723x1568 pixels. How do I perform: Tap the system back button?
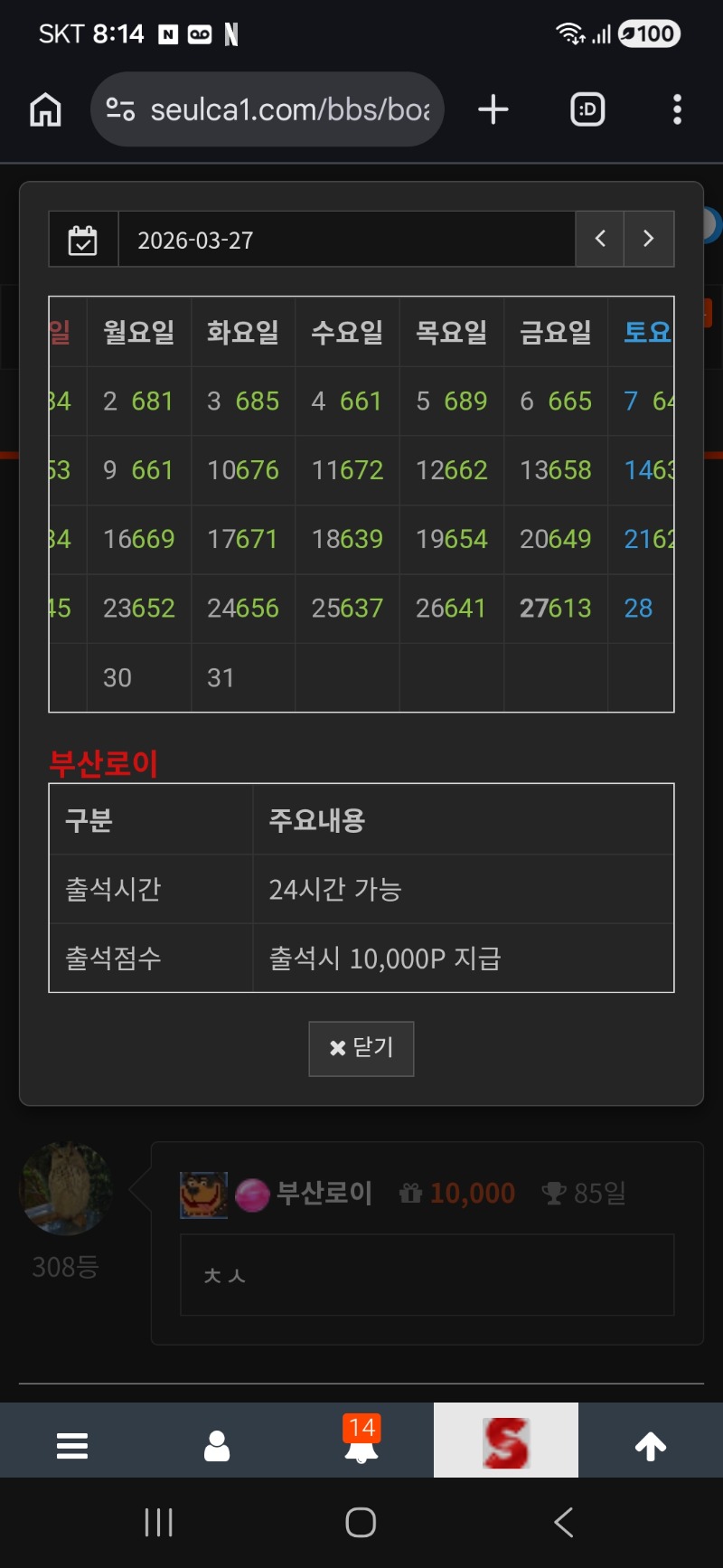[x=564, y=1523]
